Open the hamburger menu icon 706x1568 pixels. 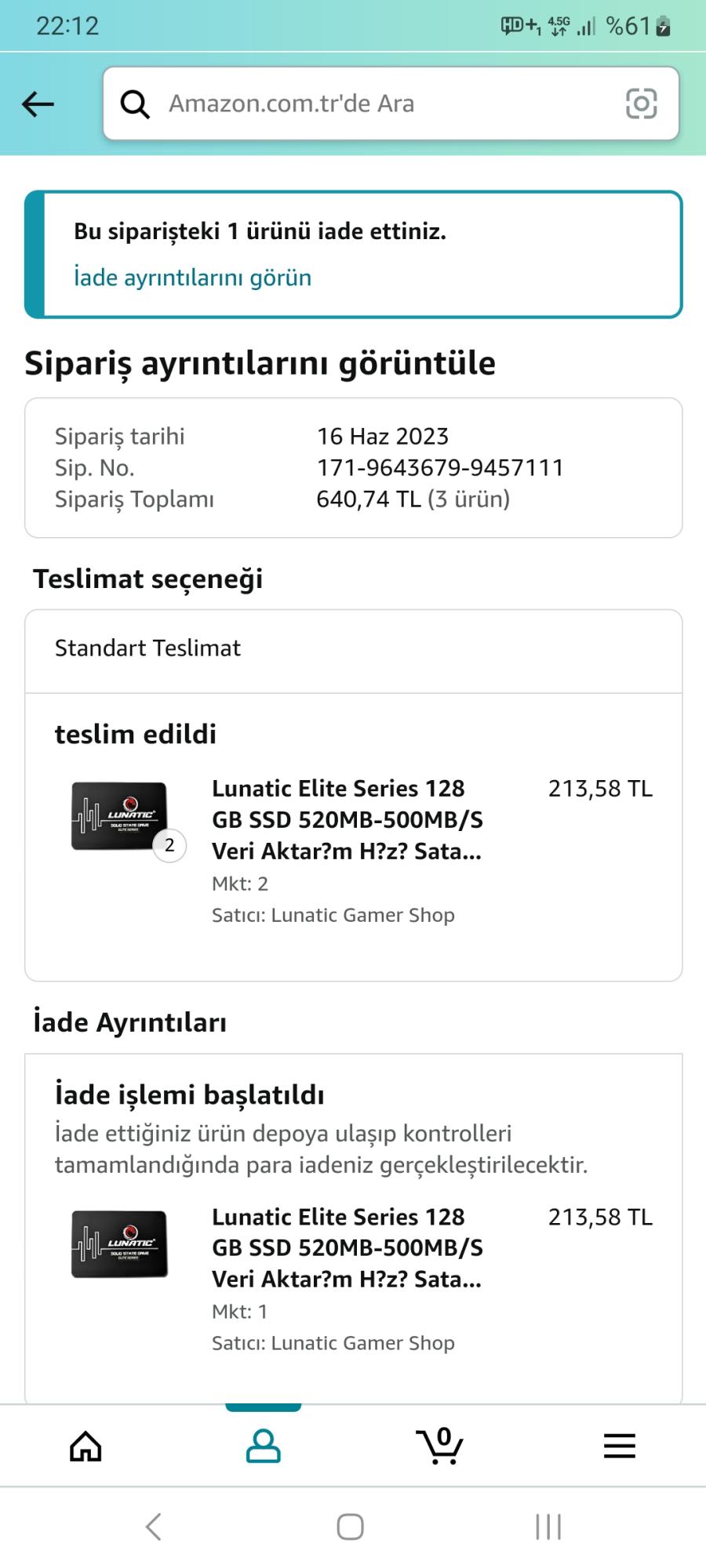click(x=619, y=1447)
